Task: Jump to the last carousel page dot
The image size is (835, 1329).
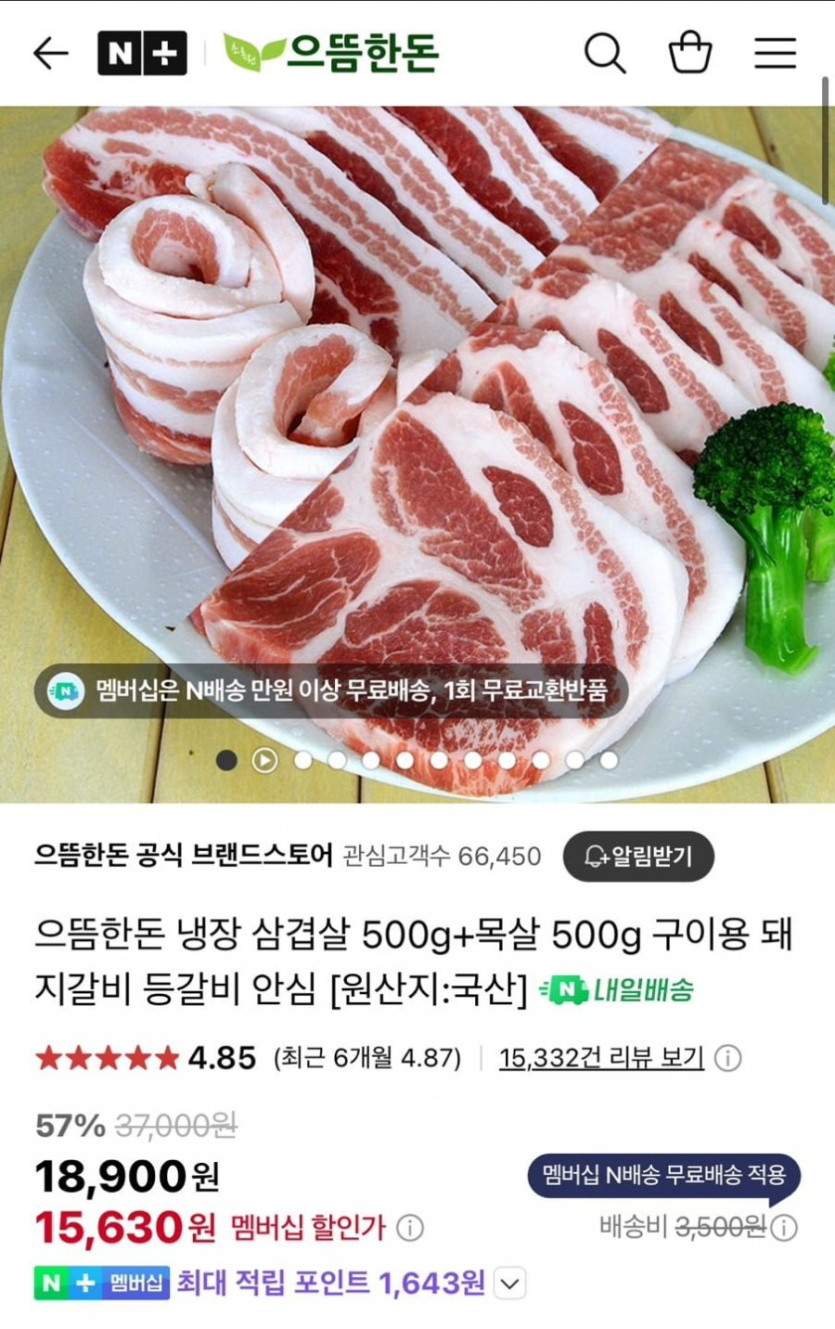Action: pyautogui.click(x=608, y=760)
